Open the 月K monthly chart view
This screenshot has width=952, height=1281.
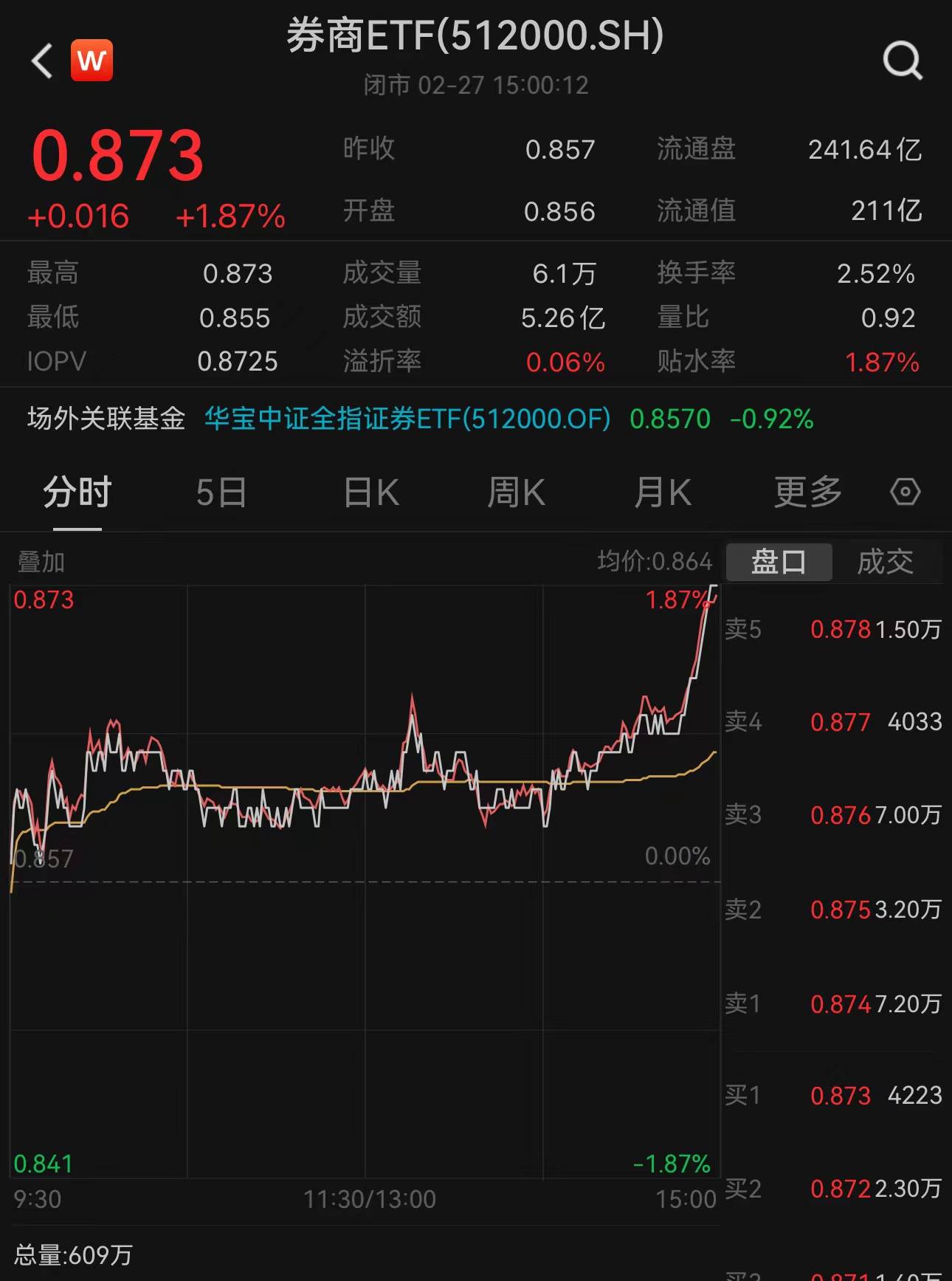pos(663,491)
